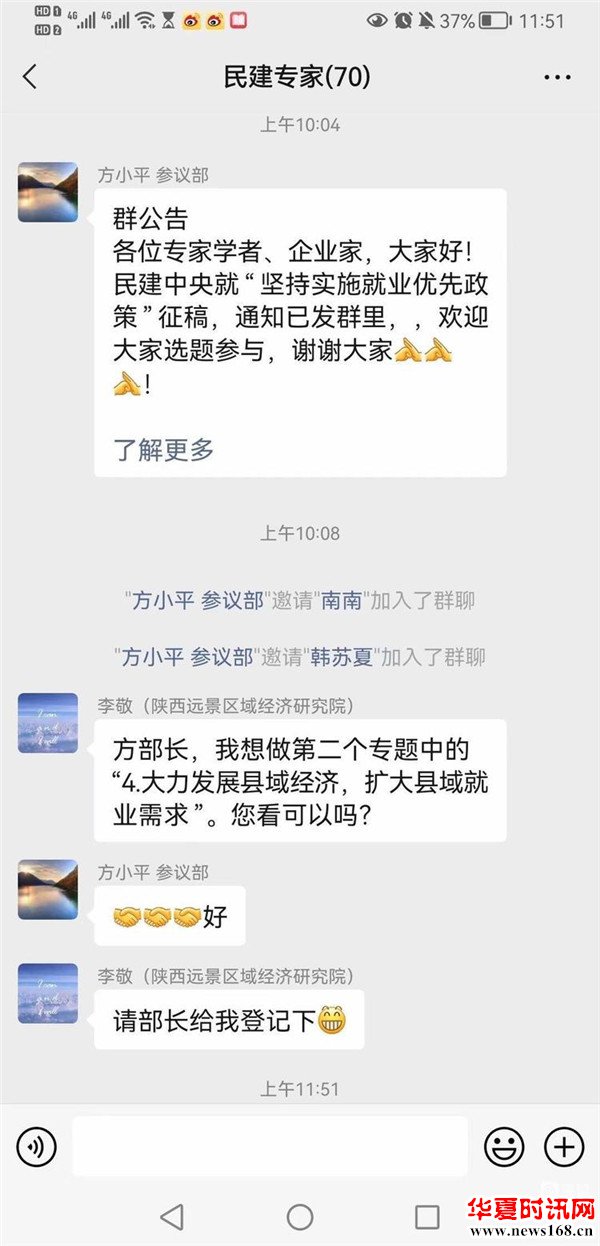Go back from the 民建专家 group chat
Viewport: 600px width, 1246px height.
tap(30, 77)
